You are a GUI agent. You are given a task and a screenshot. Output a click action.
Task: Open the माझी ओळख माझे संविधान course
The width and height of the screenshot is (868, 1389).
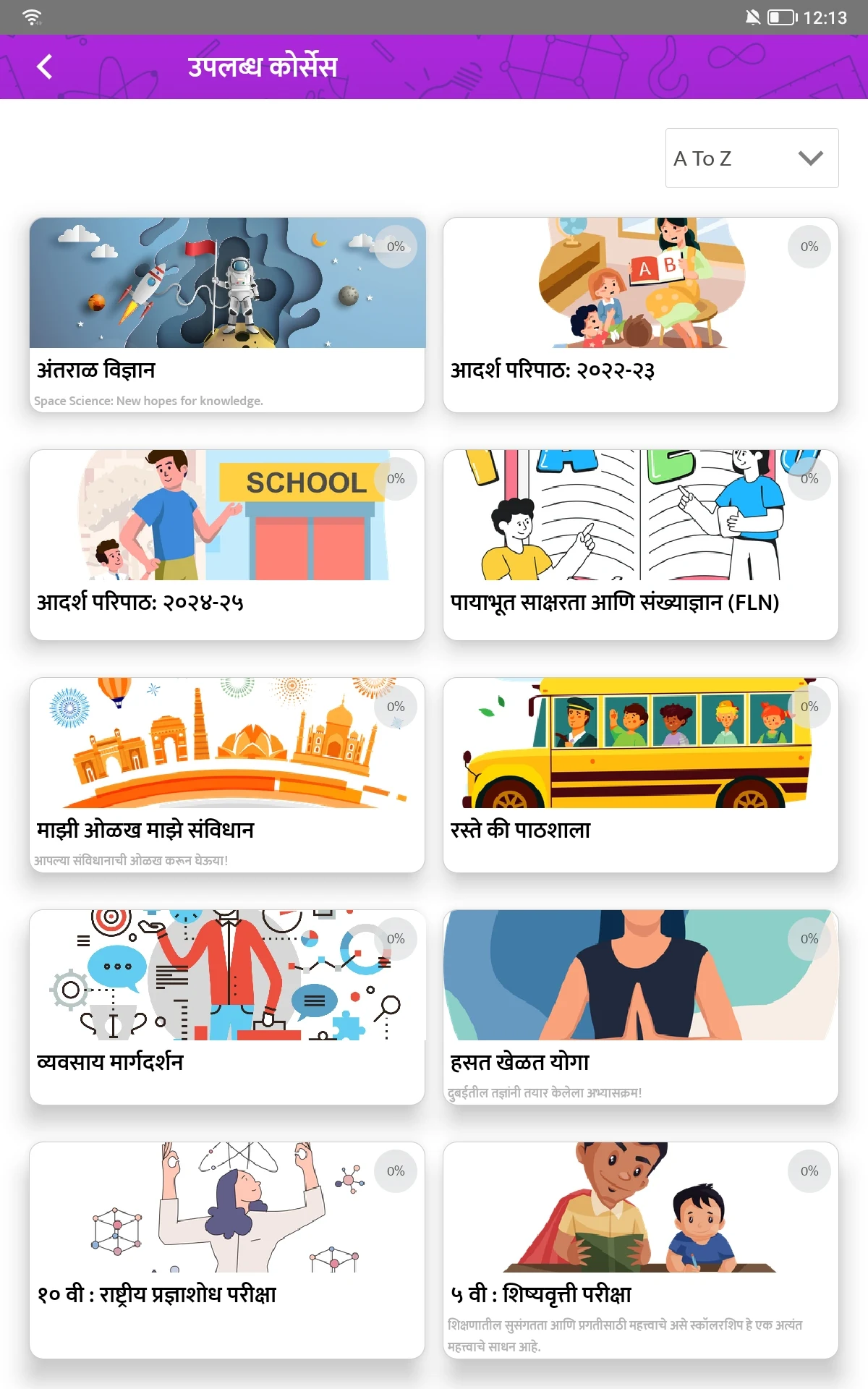tap(227, 775)
